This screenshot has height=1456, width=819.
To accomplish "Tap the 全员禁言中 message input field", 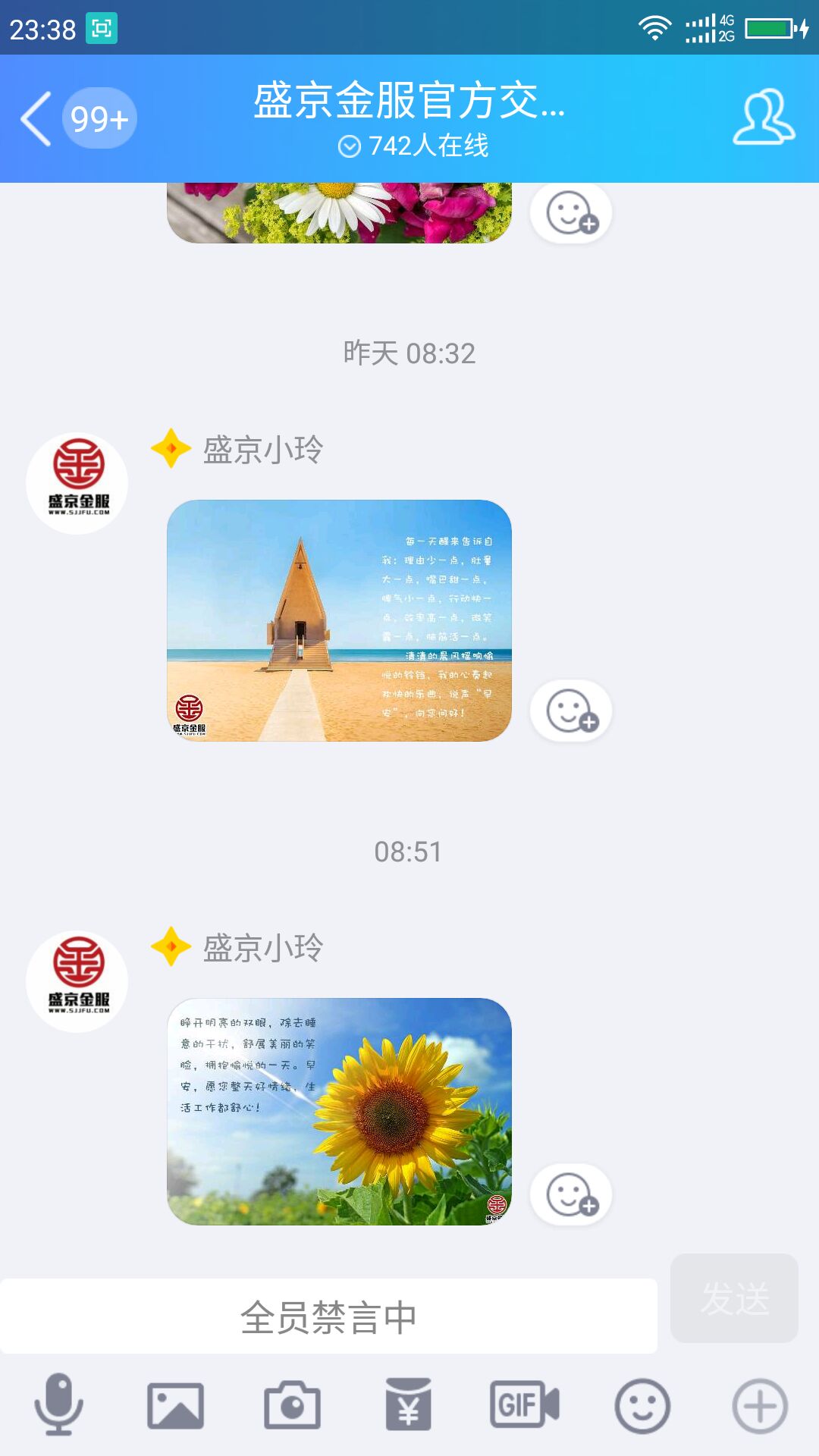I will pos(328,1317).
